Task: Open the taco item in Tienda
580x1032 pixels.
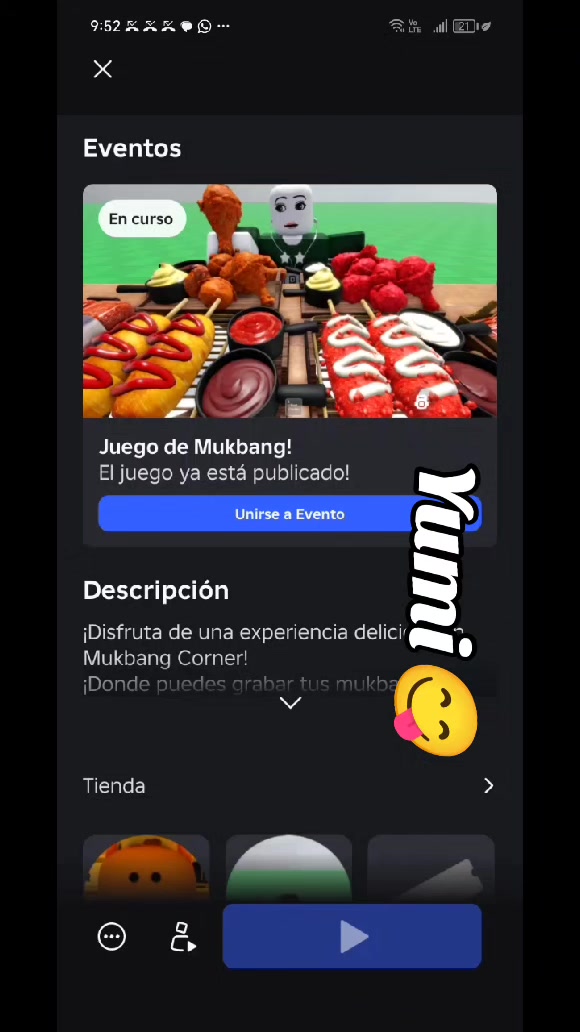Action: click(146, 867)
